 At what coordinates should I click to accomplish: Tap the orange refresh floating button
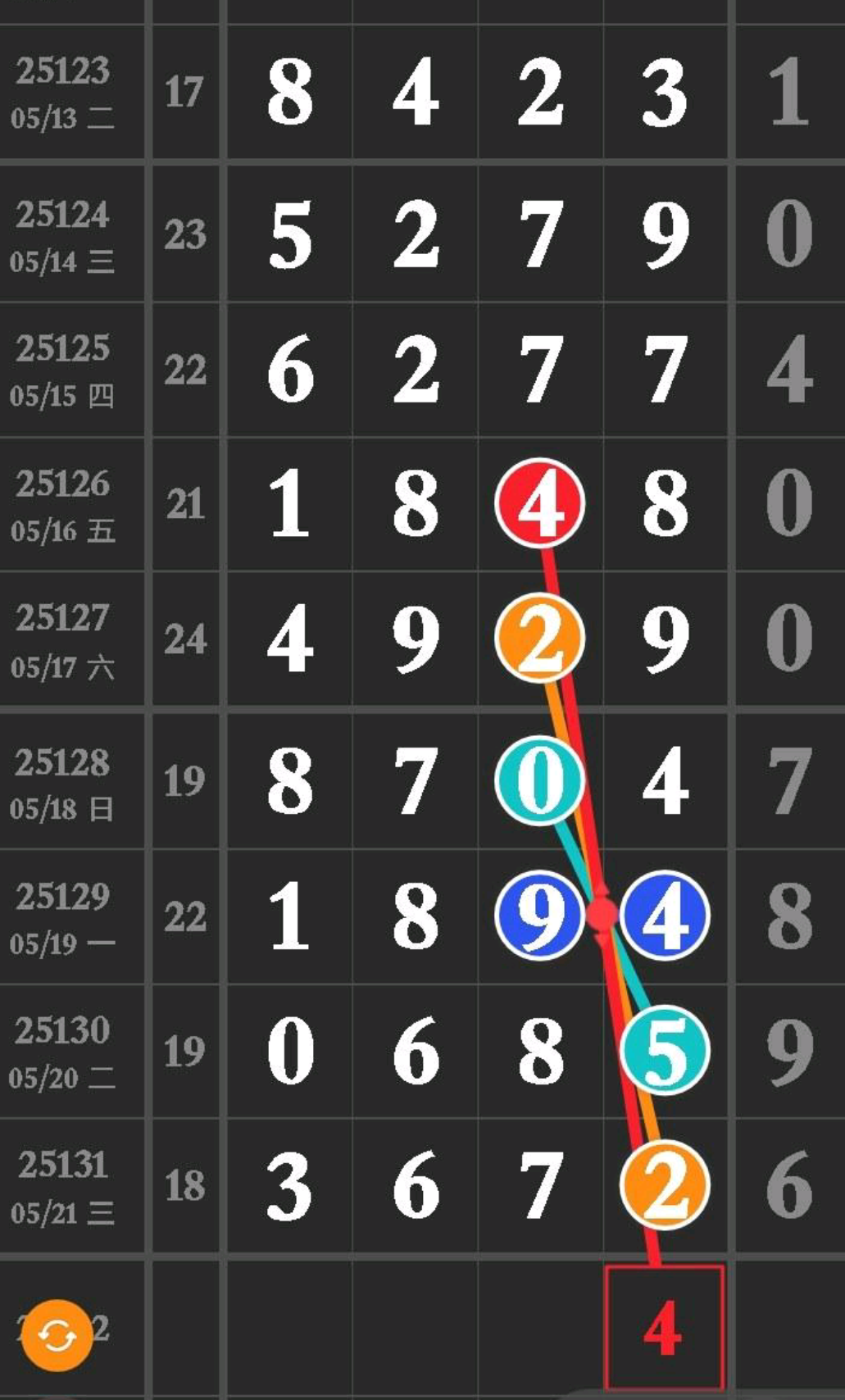(x=57, y=1335)
